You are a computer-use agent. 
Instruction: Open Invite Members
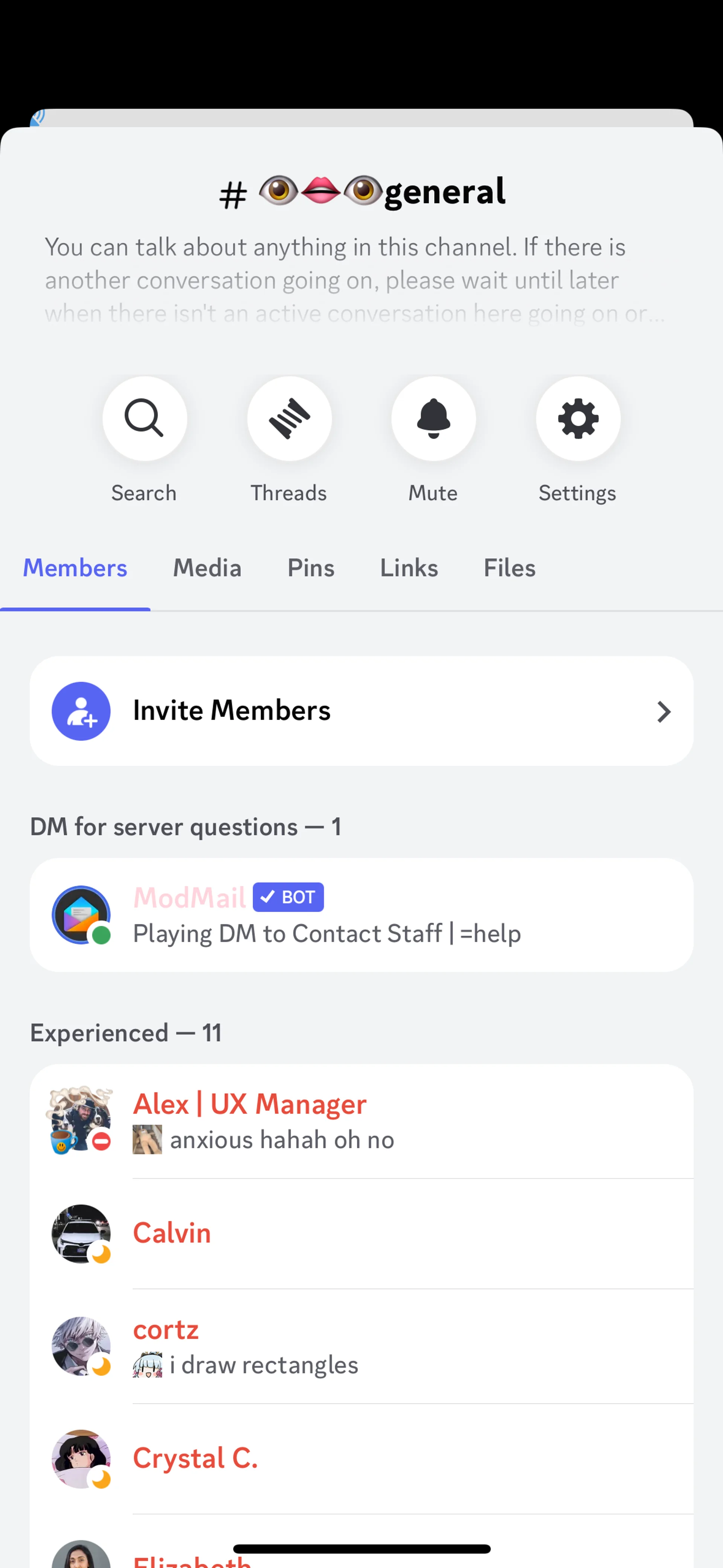pos(361,711)
